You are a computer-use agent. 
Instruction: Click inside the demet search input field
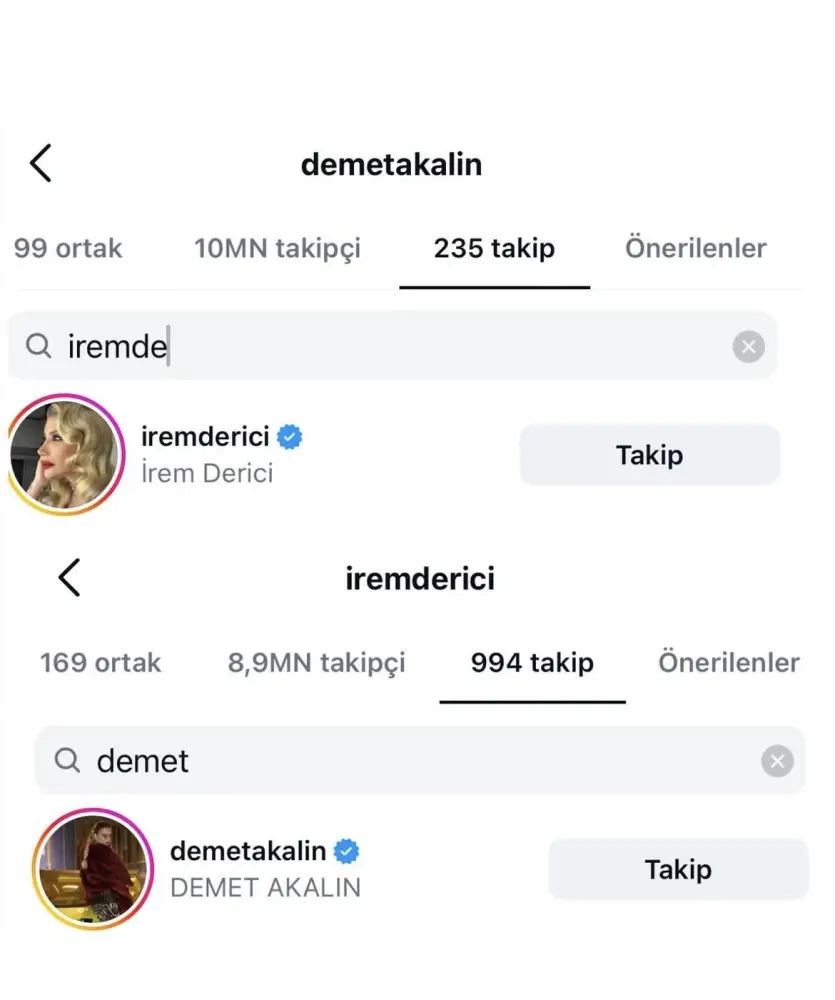[300, 760]
